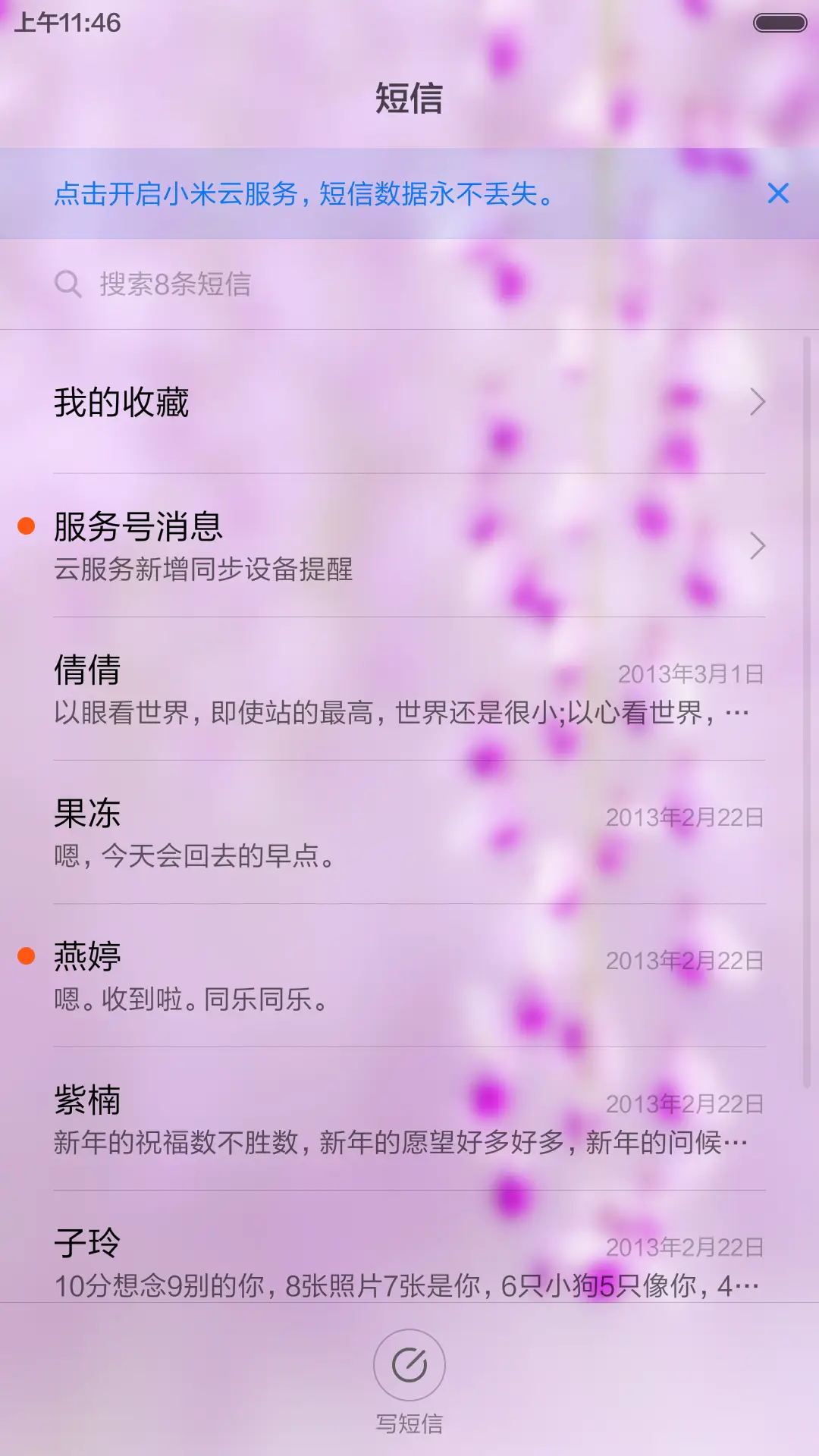Dismiss the Xiaomi cloud service banner
Image resolution: width=819 pixels, height=1456 pixels.
click(x=779, y=195)
